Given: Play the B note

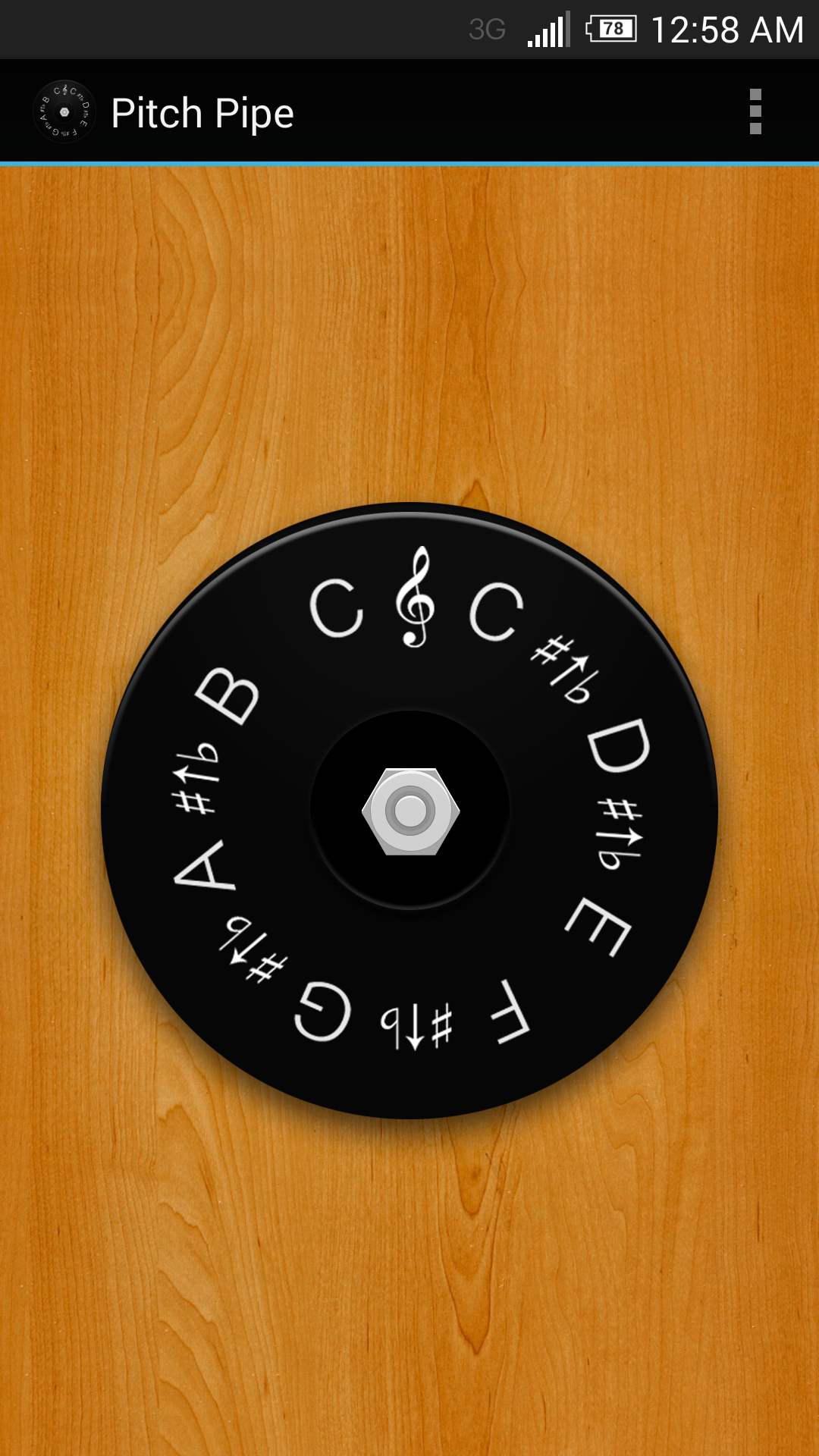Looking at the screenshot, I should pyautogui.click(x=227, y=695).
